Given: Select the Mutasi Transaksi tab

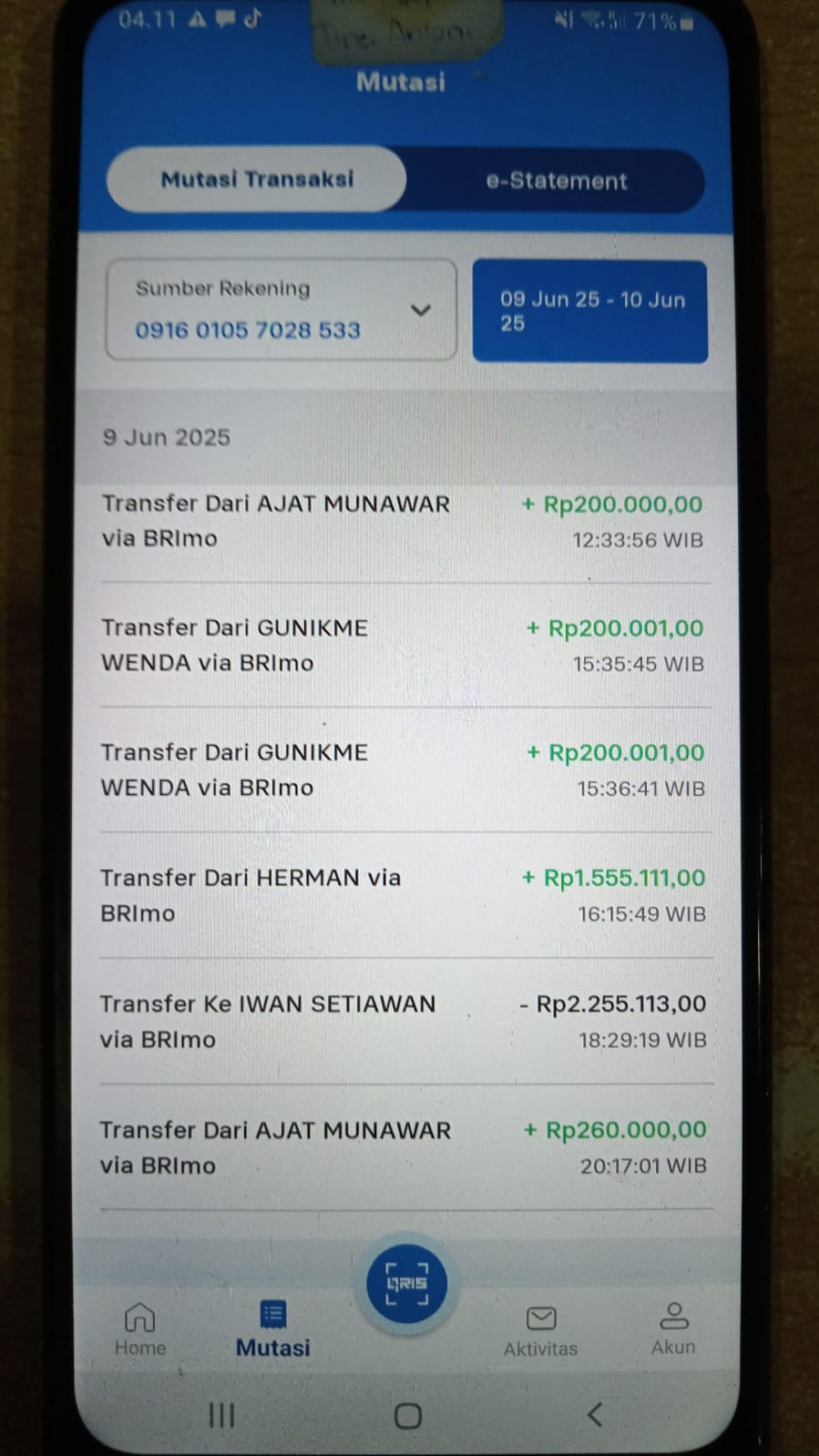Looking at the screenshot, I should click(257, 179).
